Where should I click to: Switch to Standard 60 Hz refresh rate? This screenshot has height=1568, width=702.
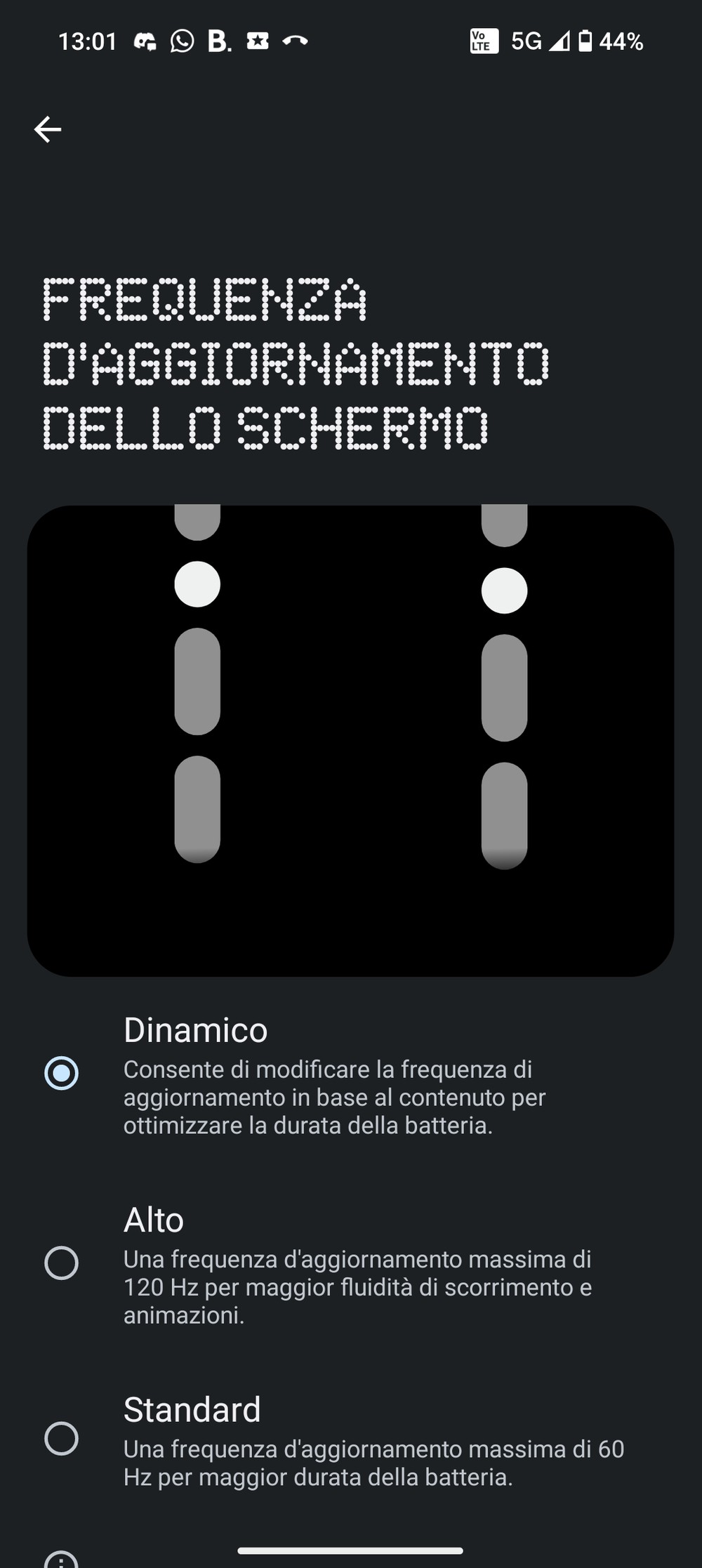click(351, 1438)
